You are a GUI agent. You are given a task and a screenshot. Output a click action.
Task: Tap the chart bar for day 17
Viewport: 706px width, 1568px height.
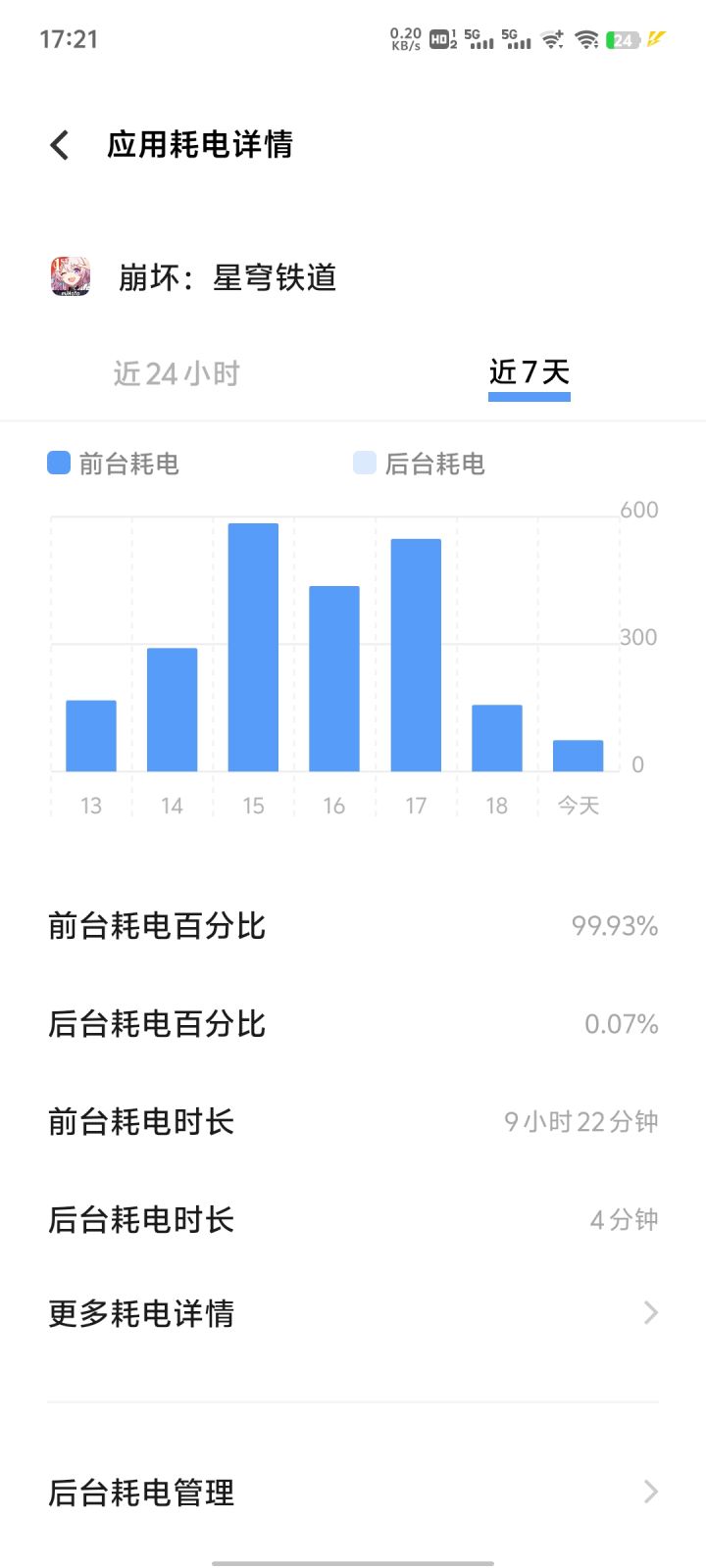416,656
